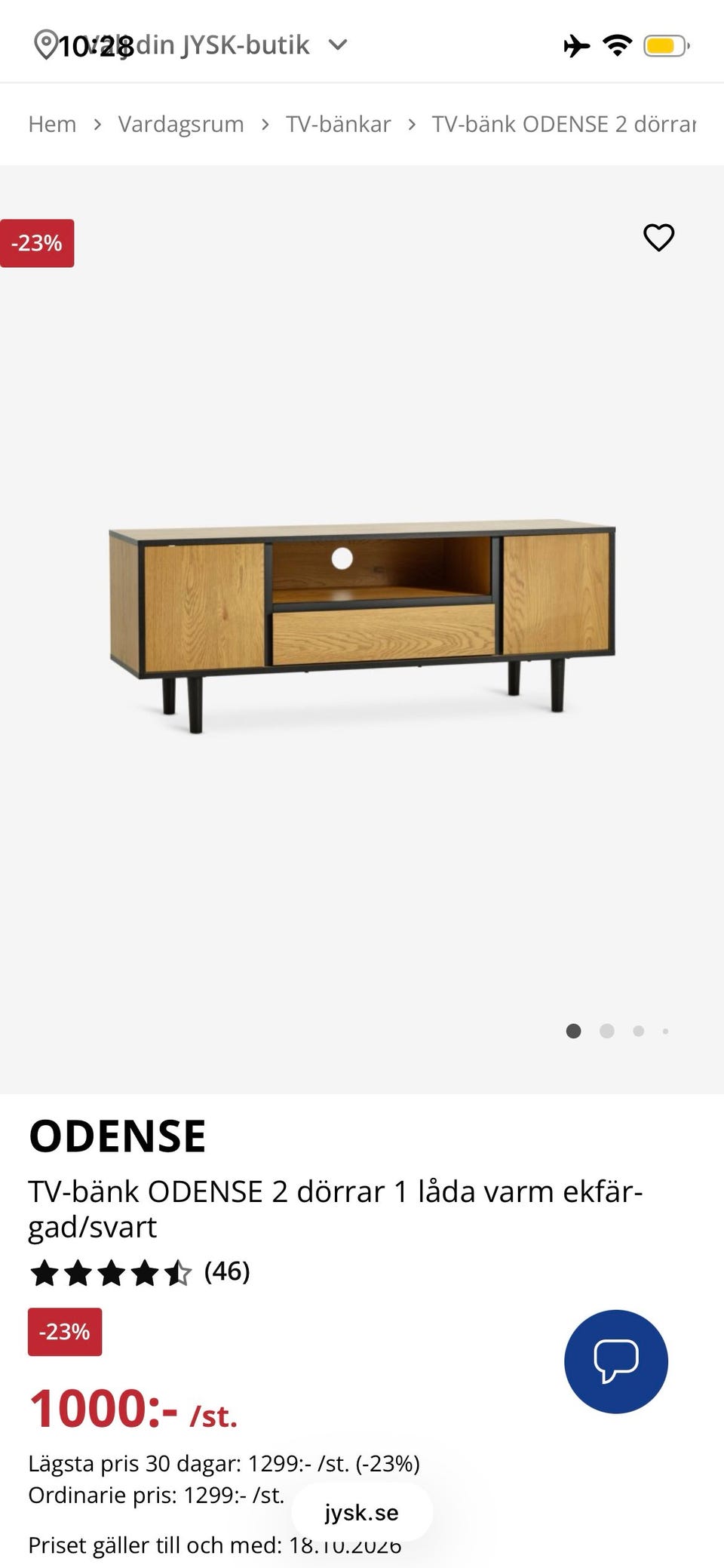Open the ODENSE TV bench product photo
The width and height of the screenshot is (724, 1568).
(x=362, y=626)
